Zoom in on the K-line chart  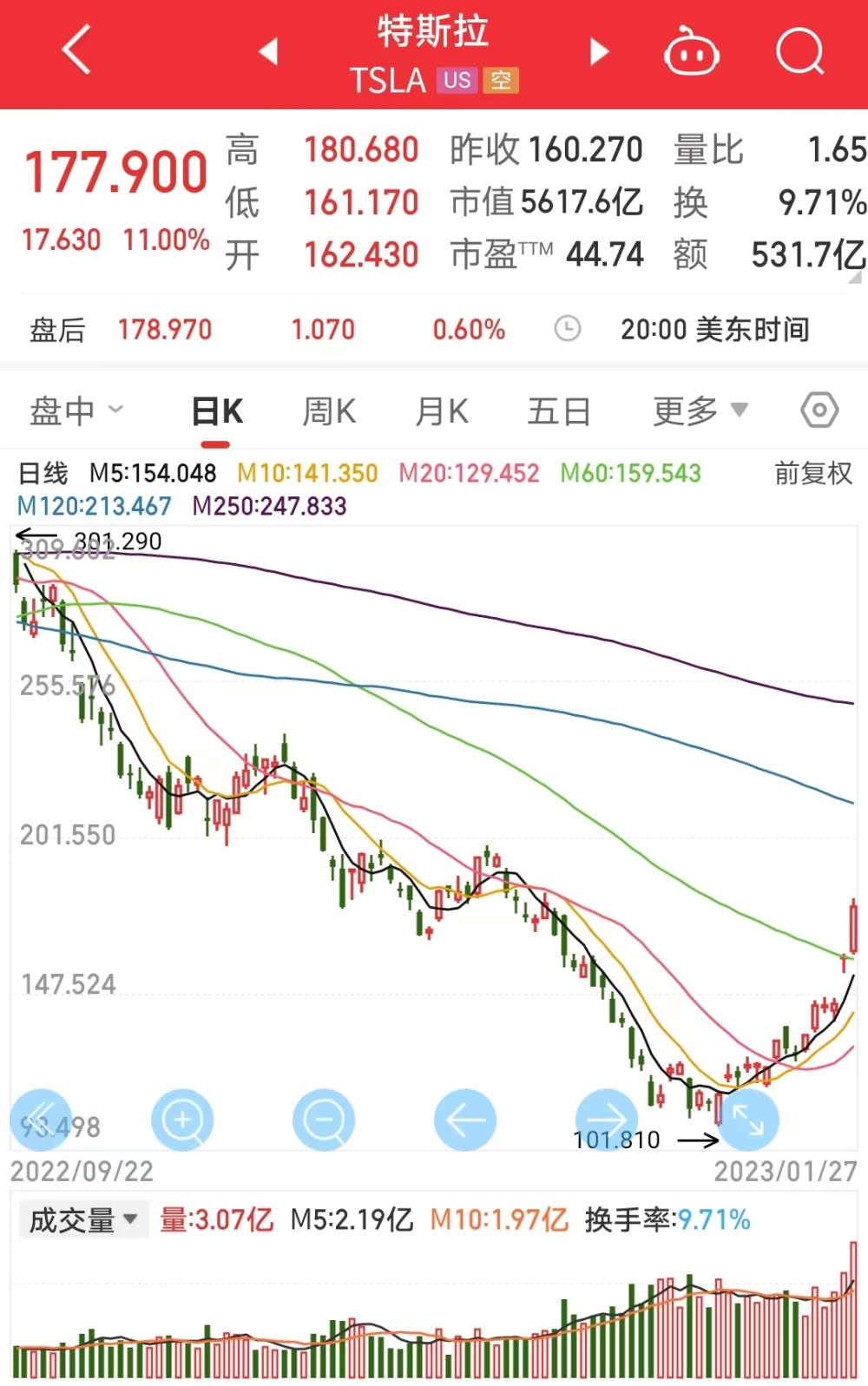[182, 1120]
